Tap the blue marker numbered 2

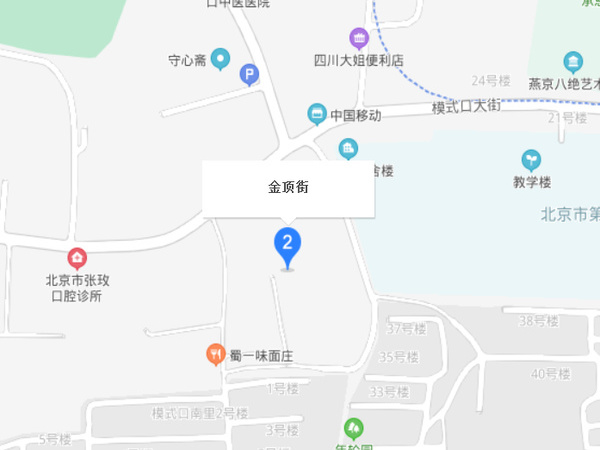[287, 243]
